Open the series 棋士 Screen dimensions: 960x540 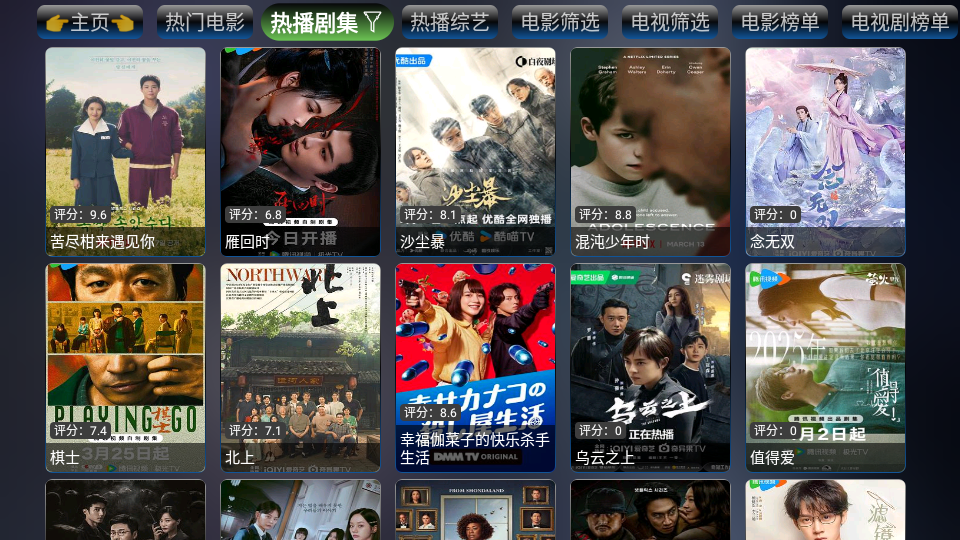point(125,367)
